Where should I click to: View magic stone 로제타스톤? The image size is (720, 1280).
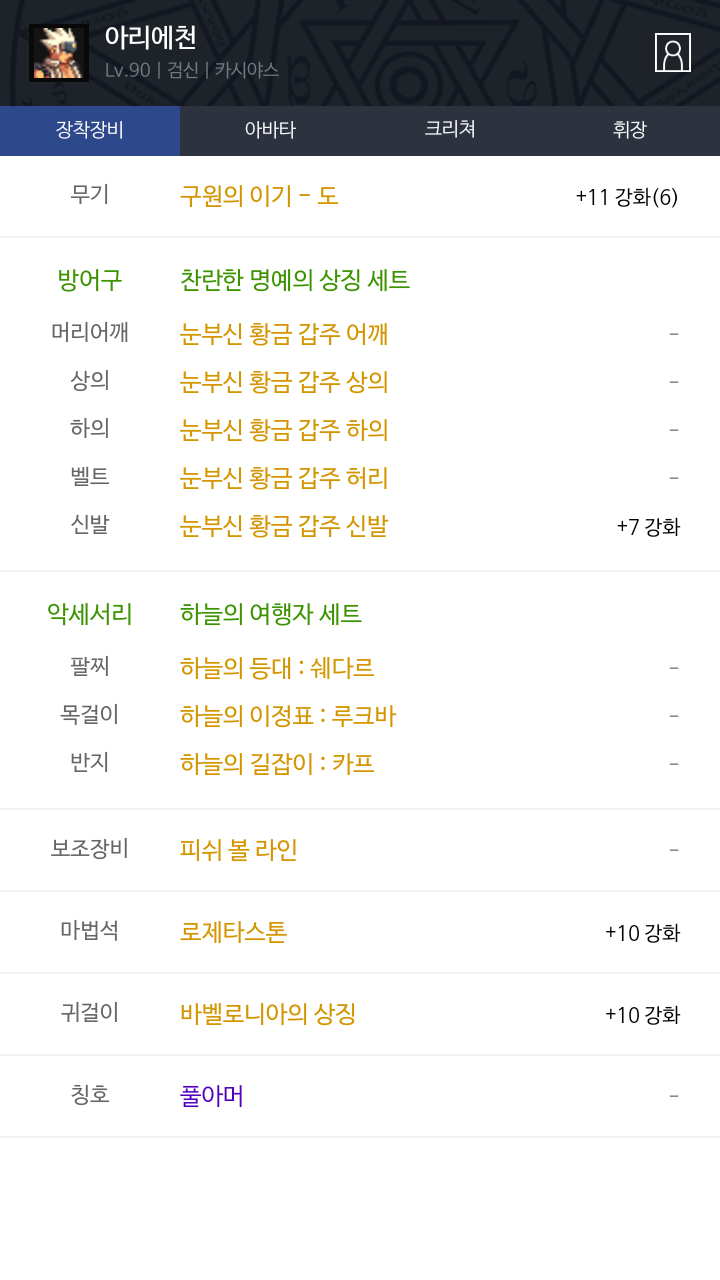(233, 932)
